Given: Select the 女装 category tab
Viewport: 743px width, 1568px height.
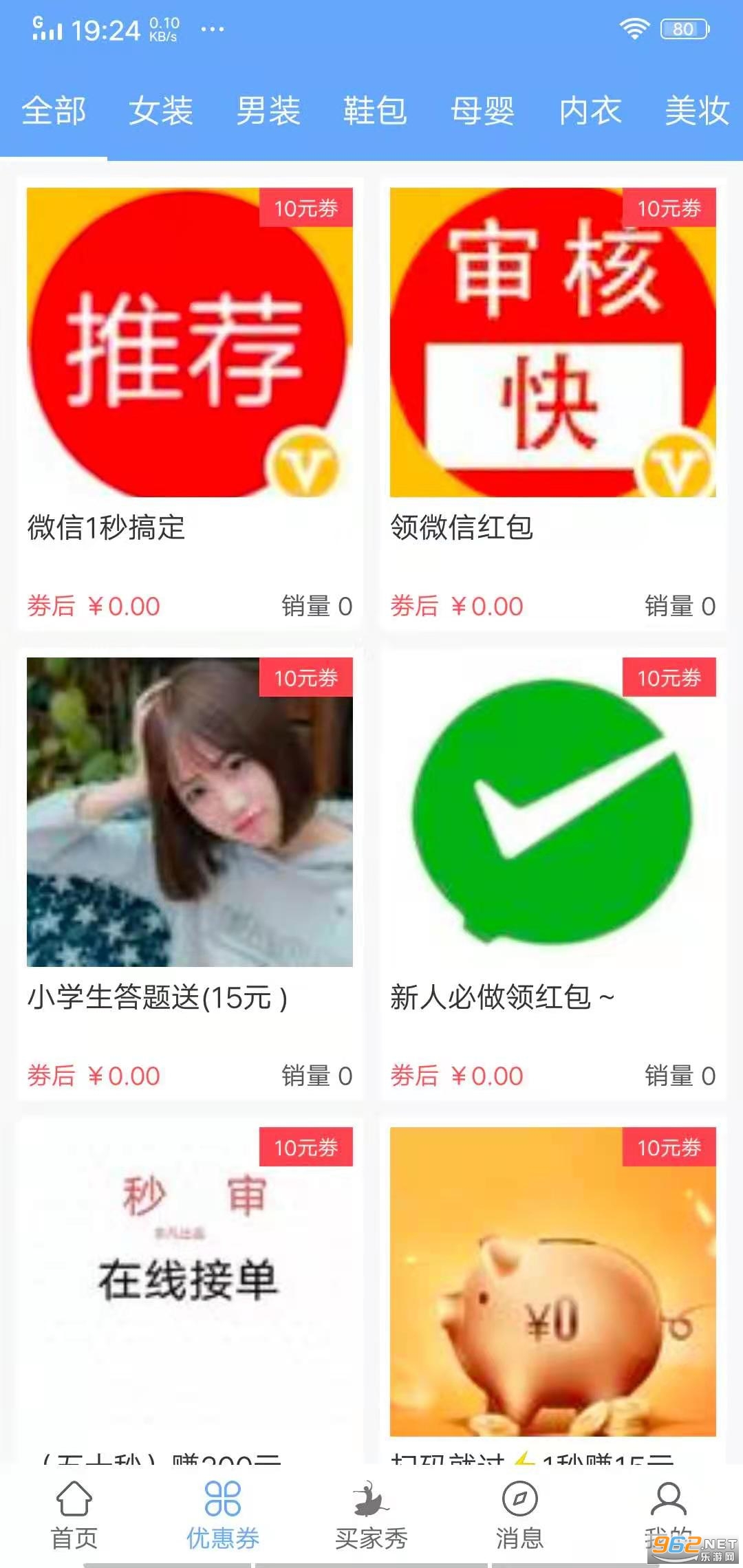Looking at the screenshot, I should tap(161, 111).
